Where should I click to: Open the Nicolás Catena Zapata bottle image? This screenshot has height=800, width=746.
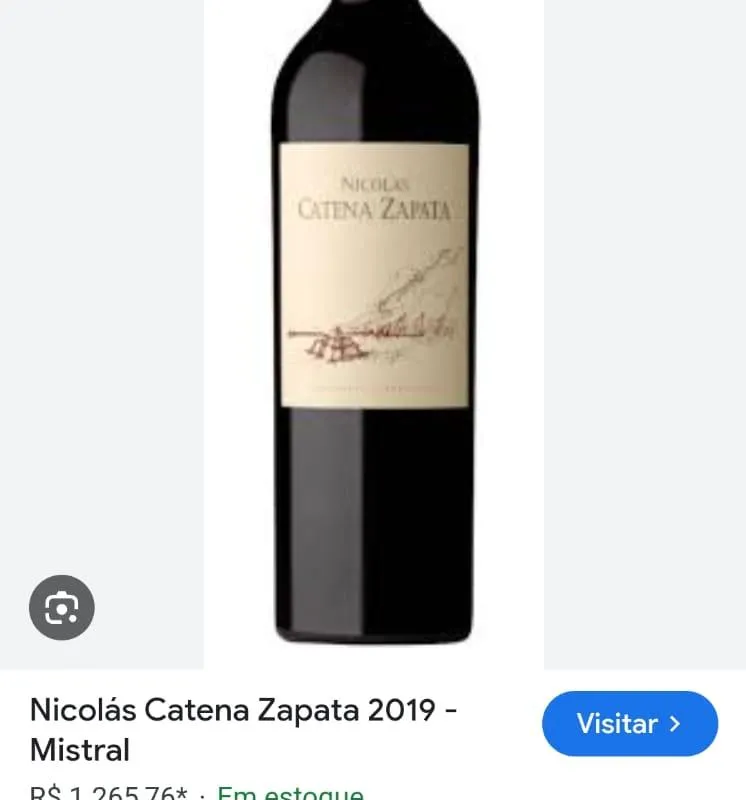pyautogui.click(x=374, y=330)
